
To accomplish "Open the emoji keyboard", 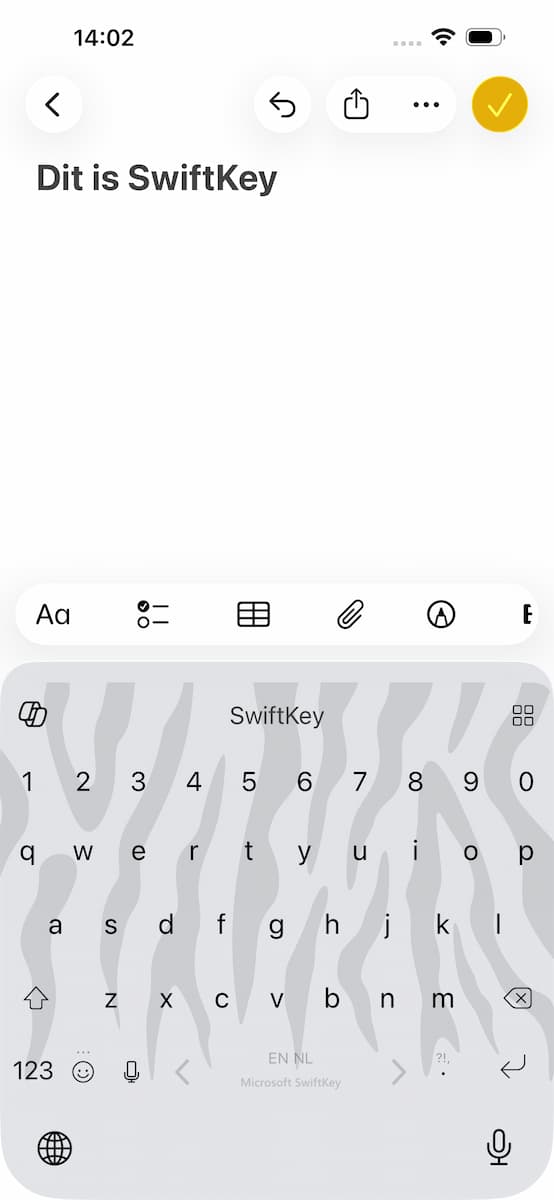I will (84, 1070).
